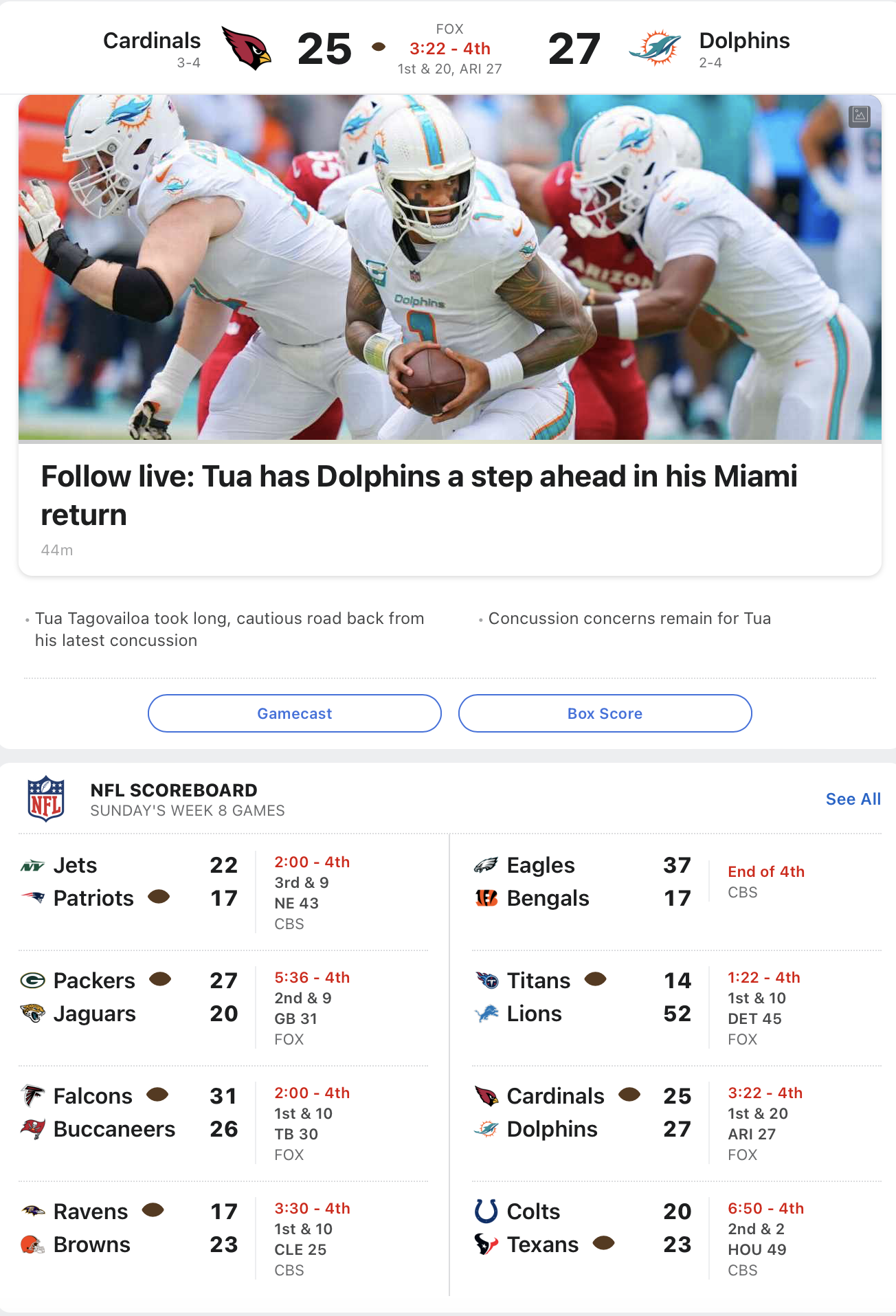Screen dimensions: 896x1316
Task: Open the Eagles vs Bengals game
Action: [677, 882]
